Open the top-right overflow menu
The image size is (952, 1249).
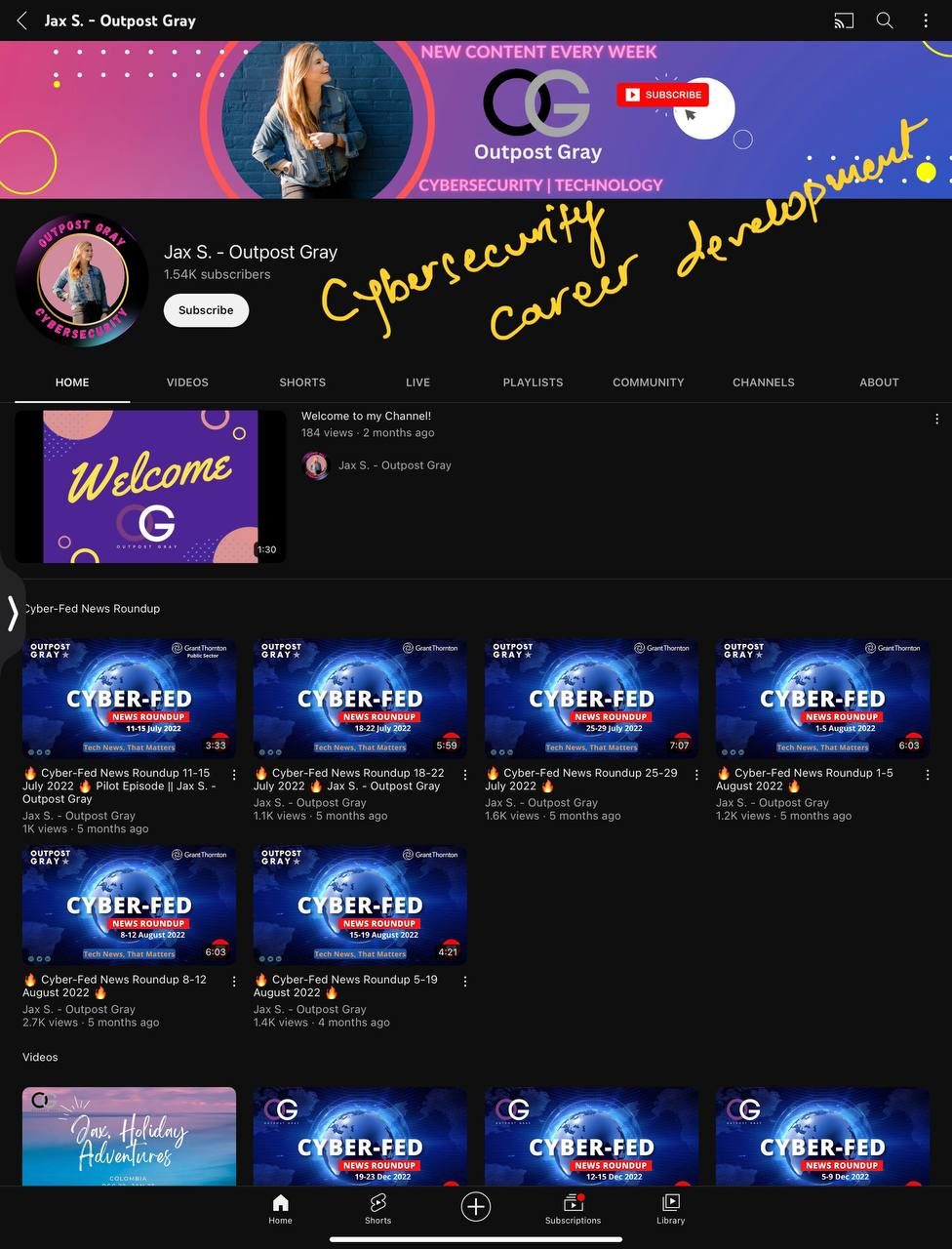pyautogui.click(x=926, y=20)
